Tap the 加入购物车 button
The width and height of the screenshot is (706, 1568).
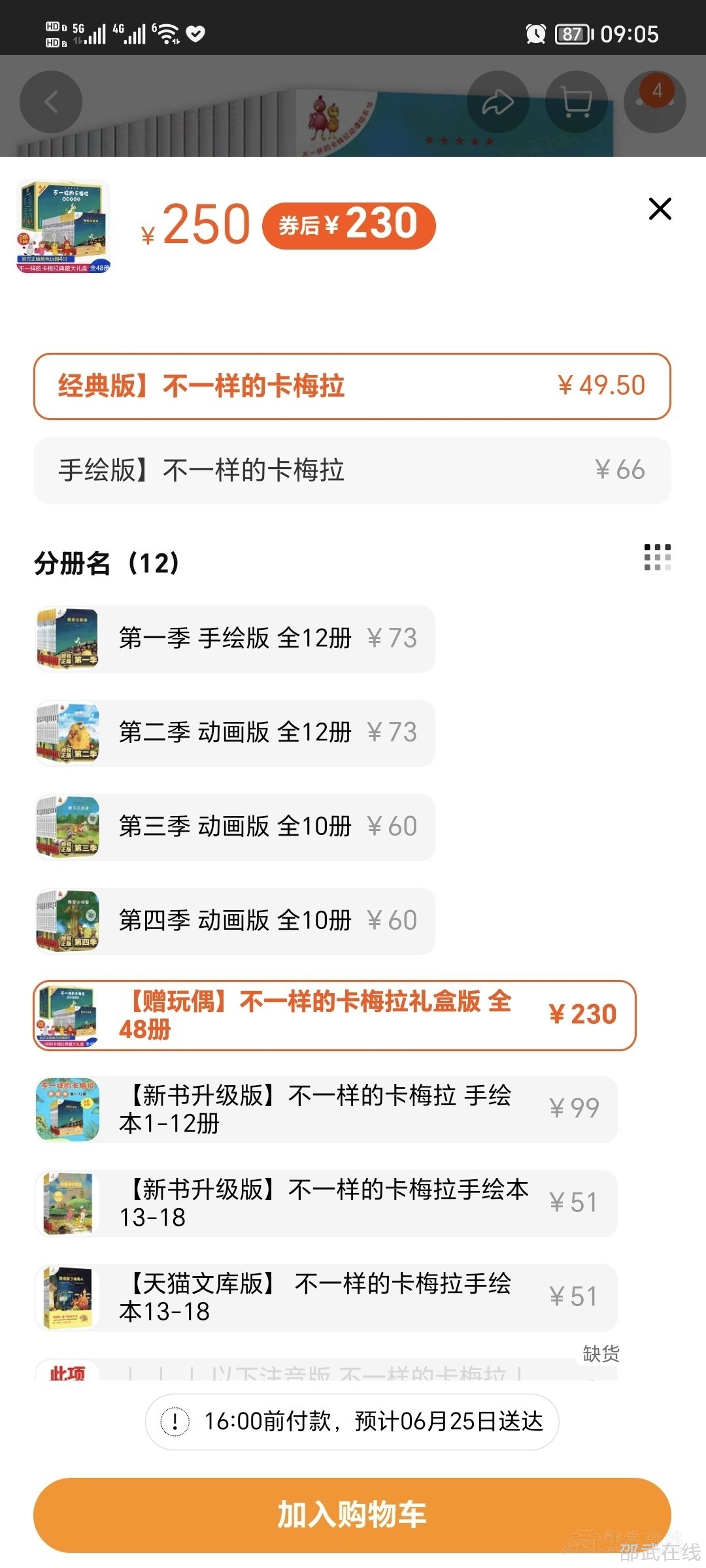click(x=353, y=1514)
